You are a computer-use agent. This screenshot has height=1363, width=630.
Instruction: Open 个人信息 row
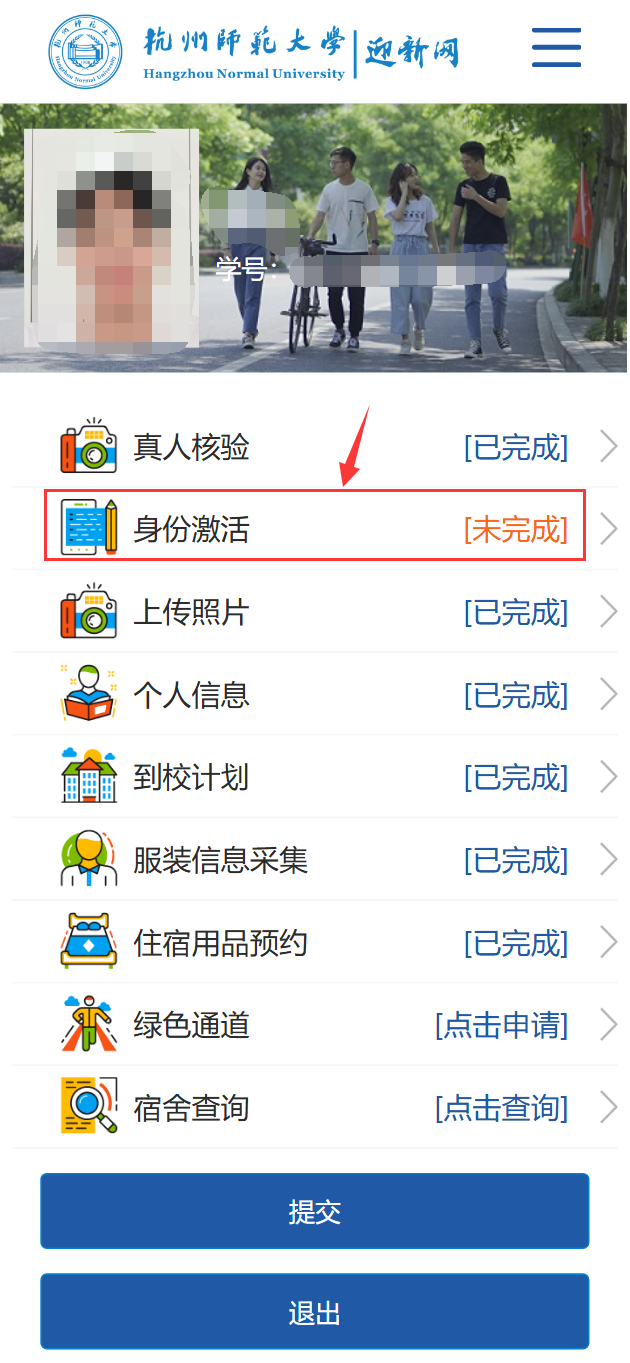[315, 694]
